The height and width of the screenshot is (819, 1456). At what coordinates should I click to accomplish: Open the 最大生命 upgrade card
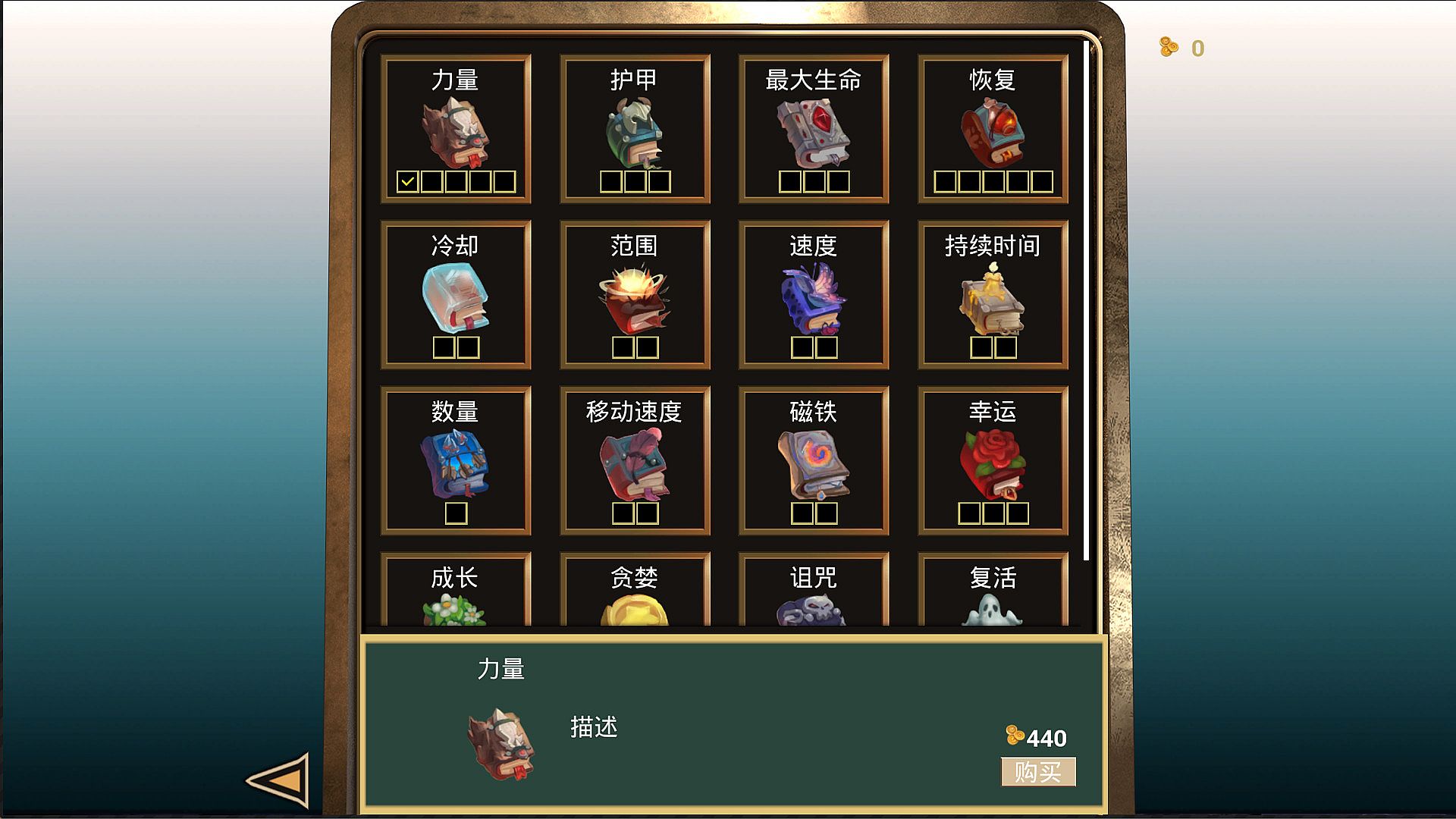814,129
